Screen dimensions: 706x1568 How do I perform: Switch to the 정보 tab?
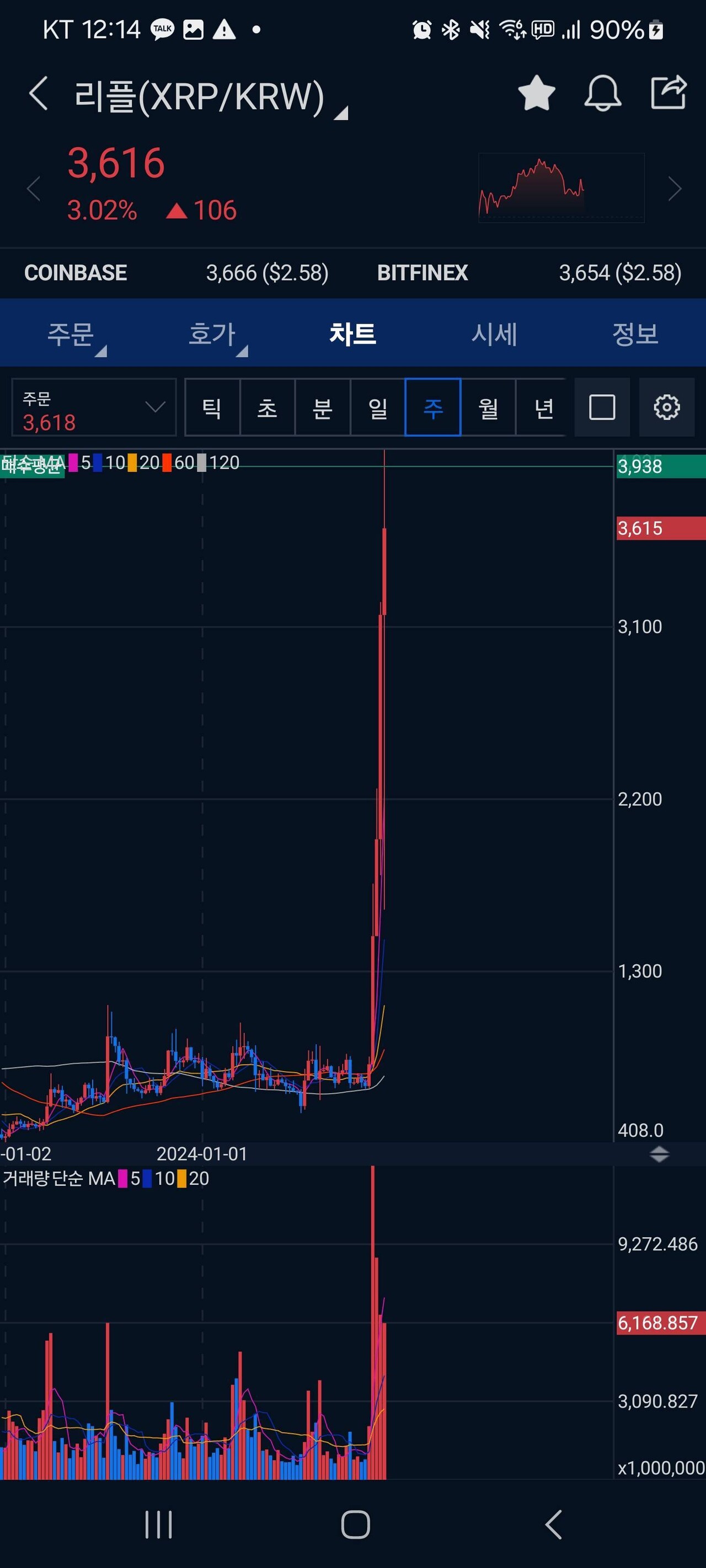(x=635, y=334)
